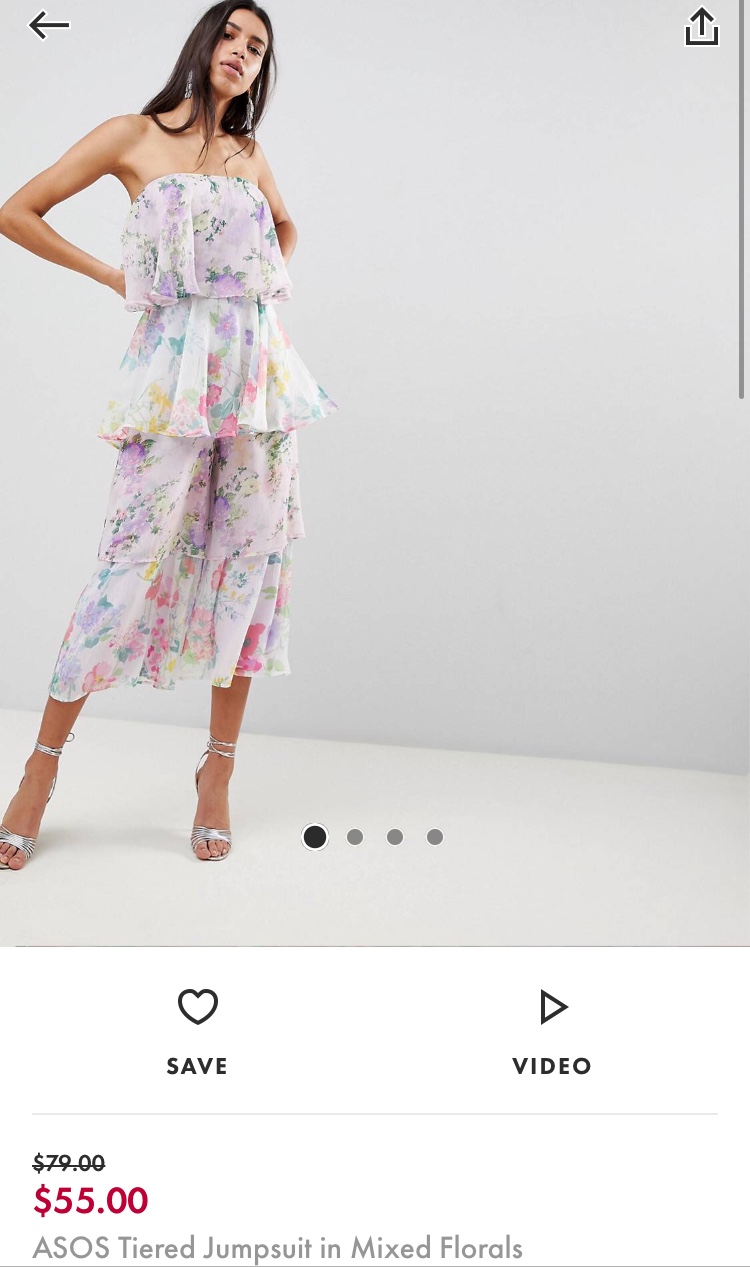
Task: Jump to the third photo indicator dot
Action: click(x=395, y=837)
